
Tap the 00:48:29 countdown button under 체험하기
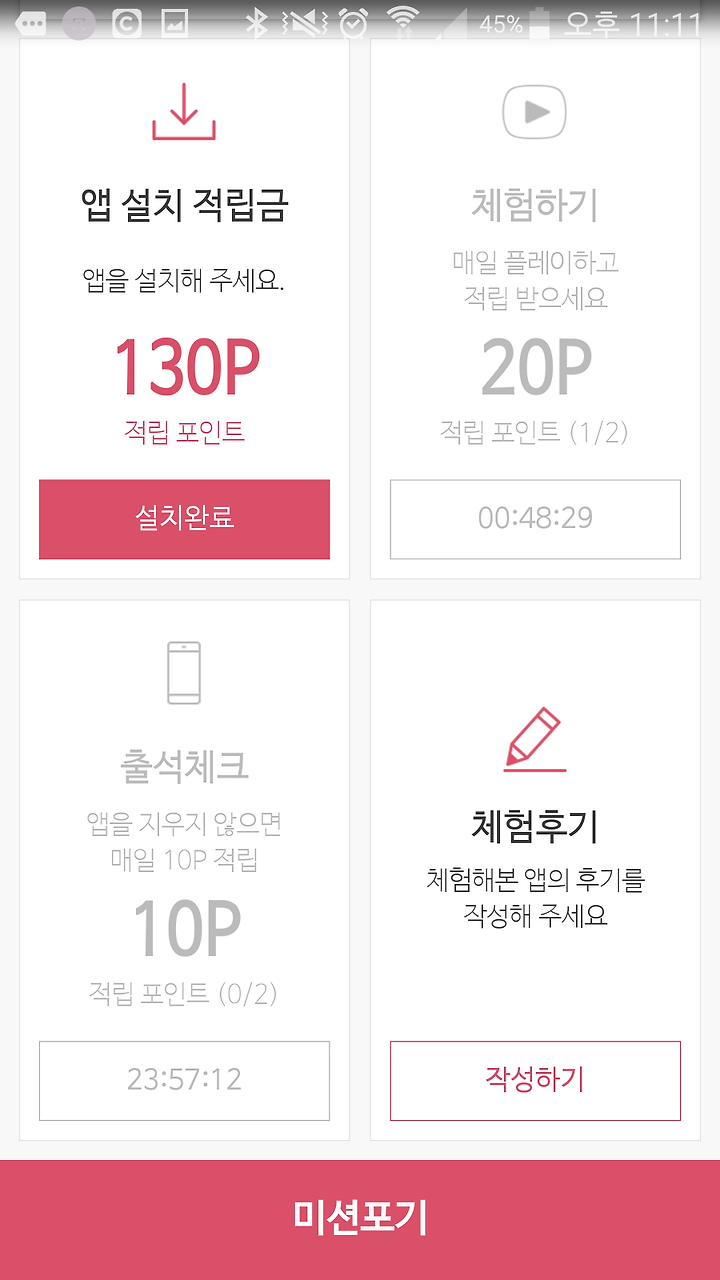coord(535,519)
